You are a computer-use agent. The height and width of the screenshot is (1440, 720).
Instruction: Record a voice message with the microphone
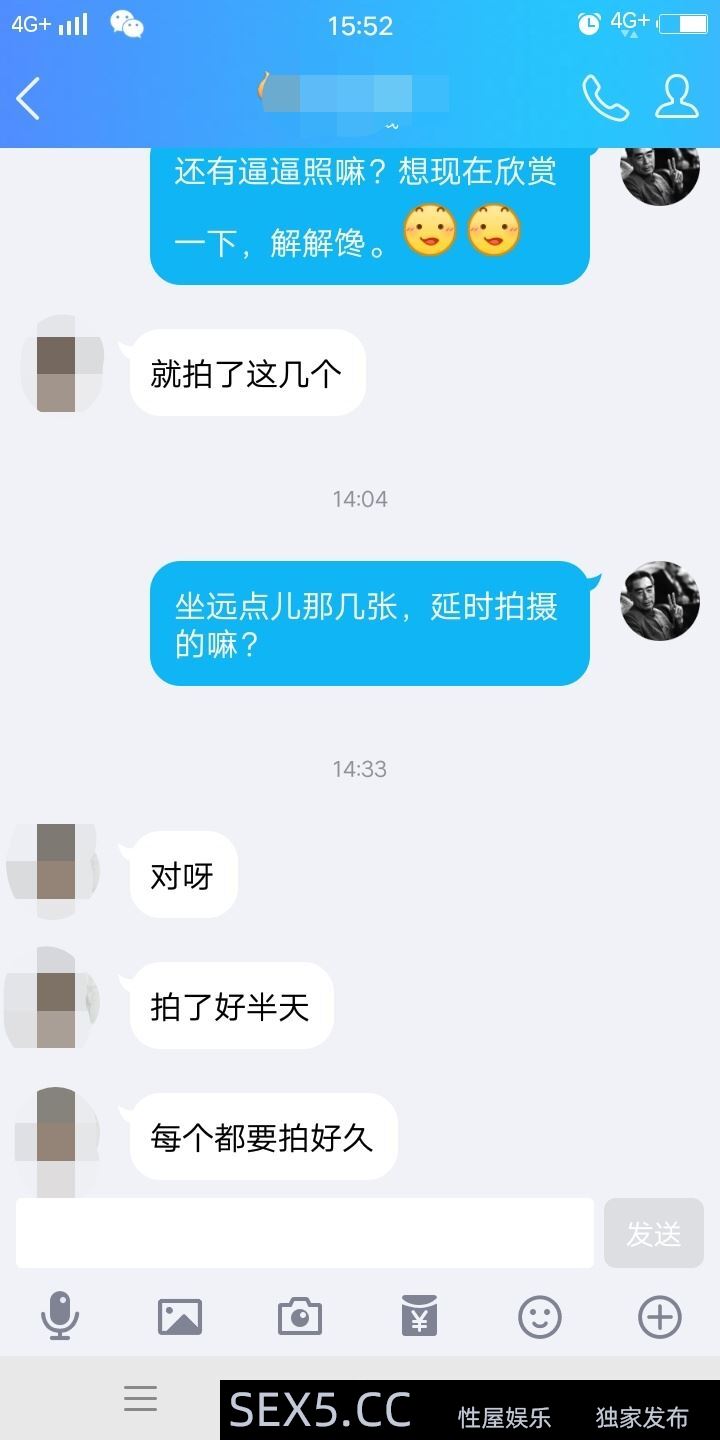pos(60,1316)
